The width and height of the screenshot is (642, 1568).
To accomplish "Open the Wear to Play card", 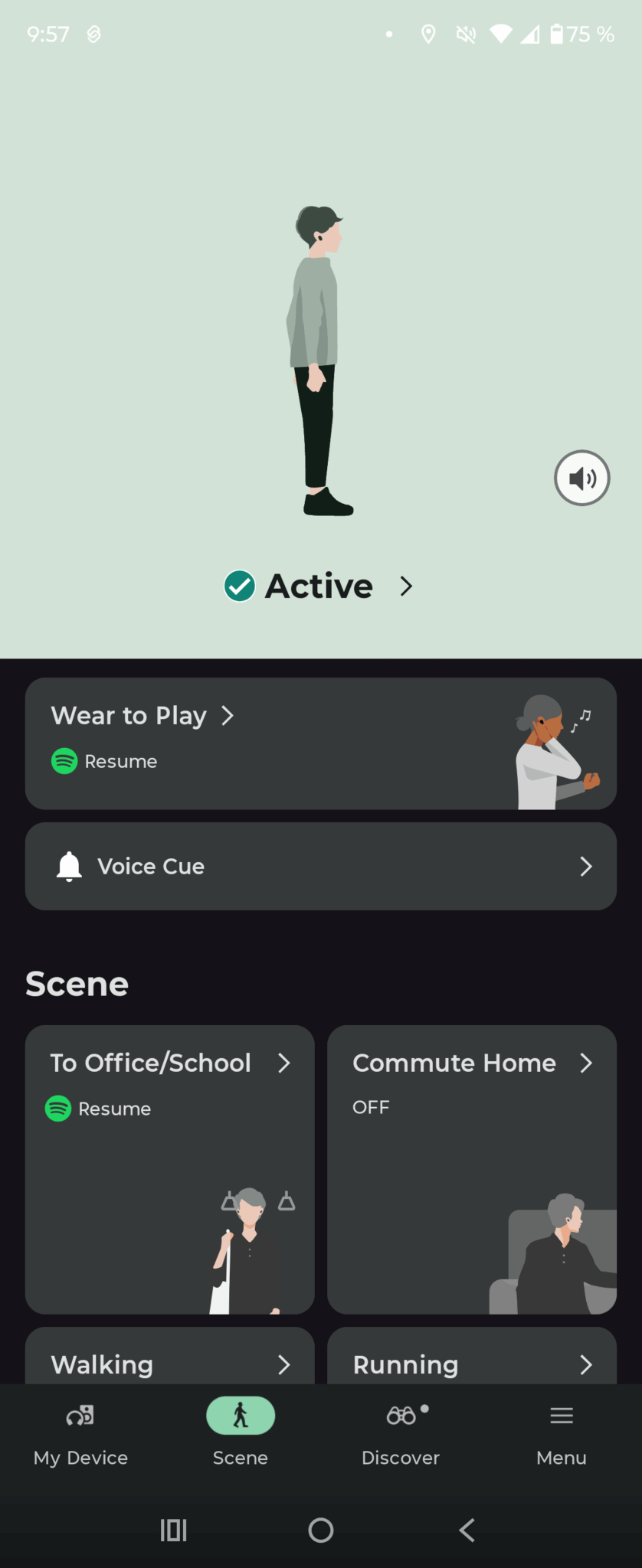I will (x=320, y=743).
